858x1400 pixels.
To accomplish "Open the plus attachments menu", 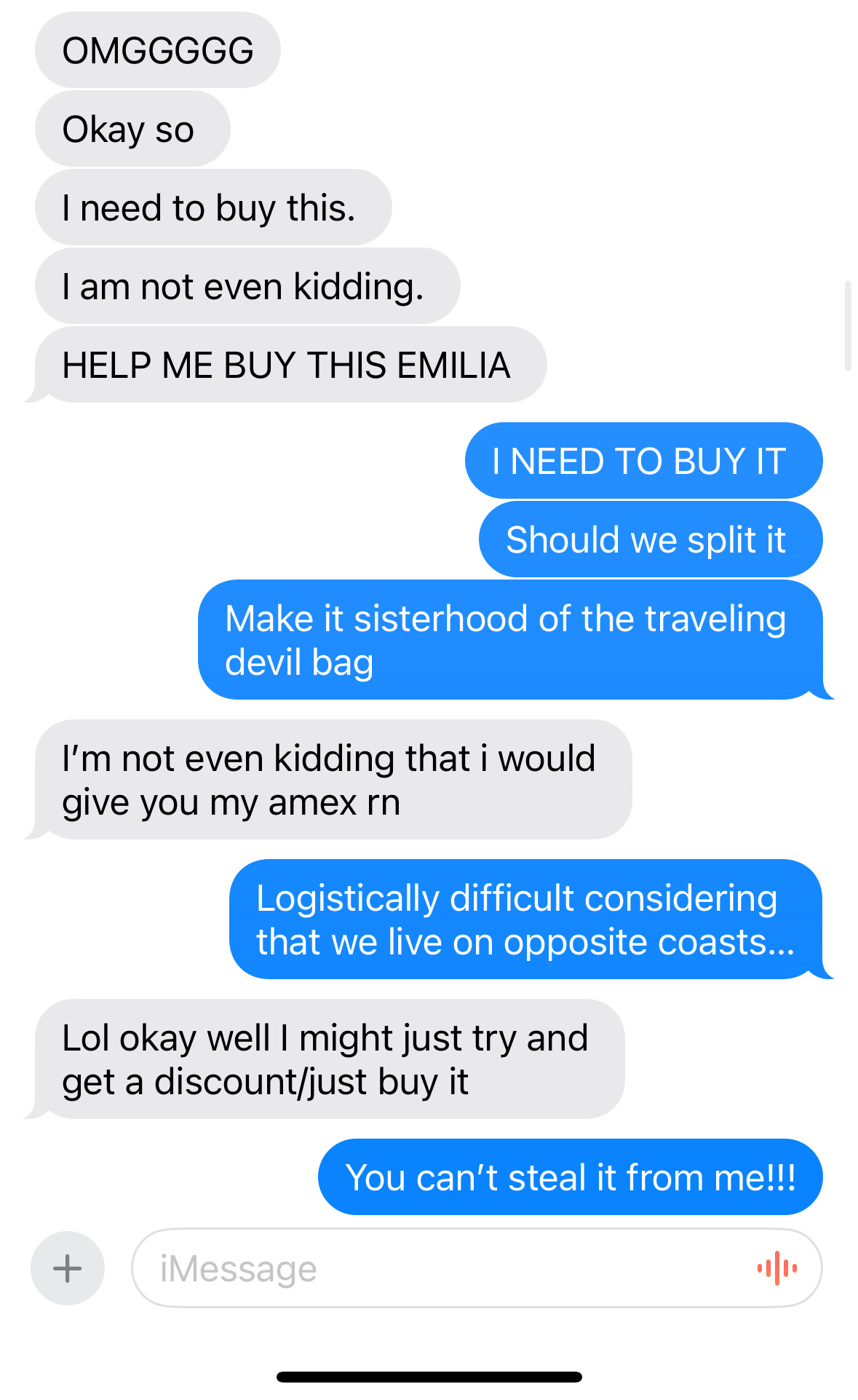I will 68,1268.
